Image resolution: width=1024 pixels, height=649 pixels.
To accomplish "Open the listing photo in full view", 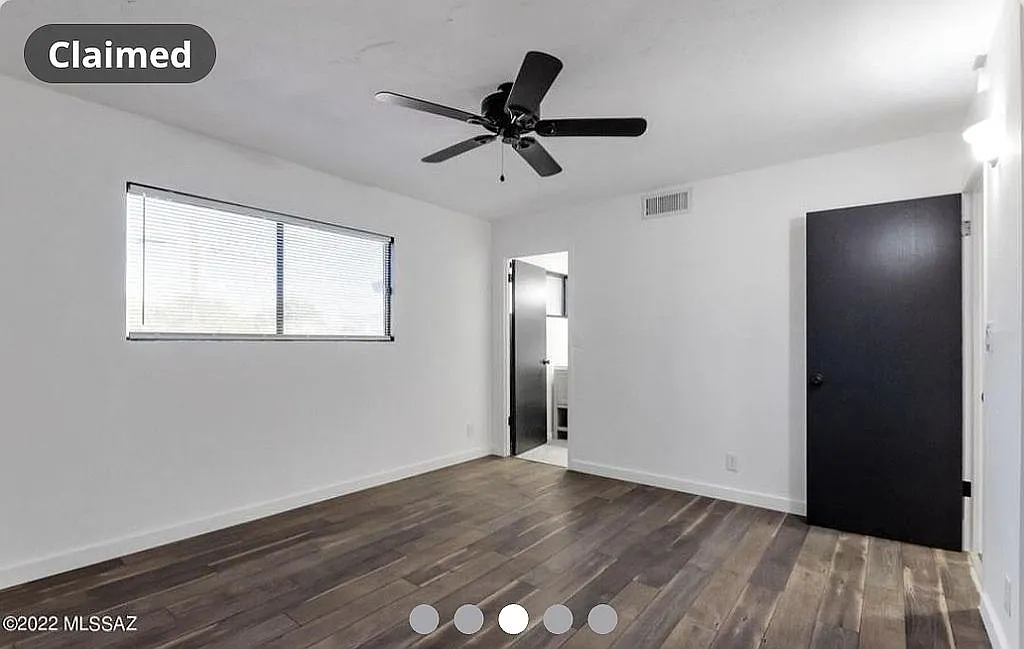I will (x=512, y=330).
